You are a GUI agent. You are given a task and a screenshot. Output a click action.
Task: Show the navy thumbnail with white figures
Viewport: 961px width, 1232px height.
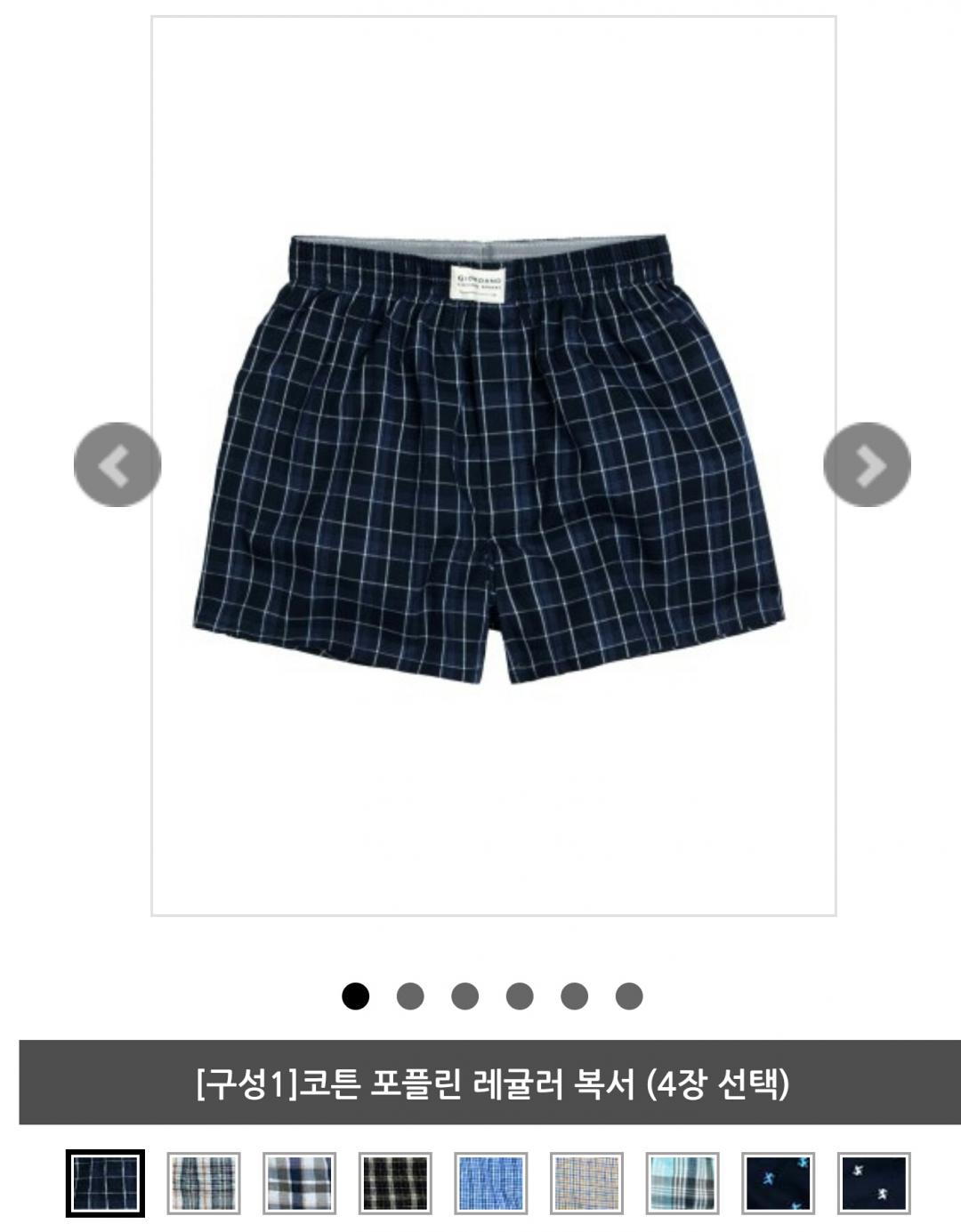874,1183
